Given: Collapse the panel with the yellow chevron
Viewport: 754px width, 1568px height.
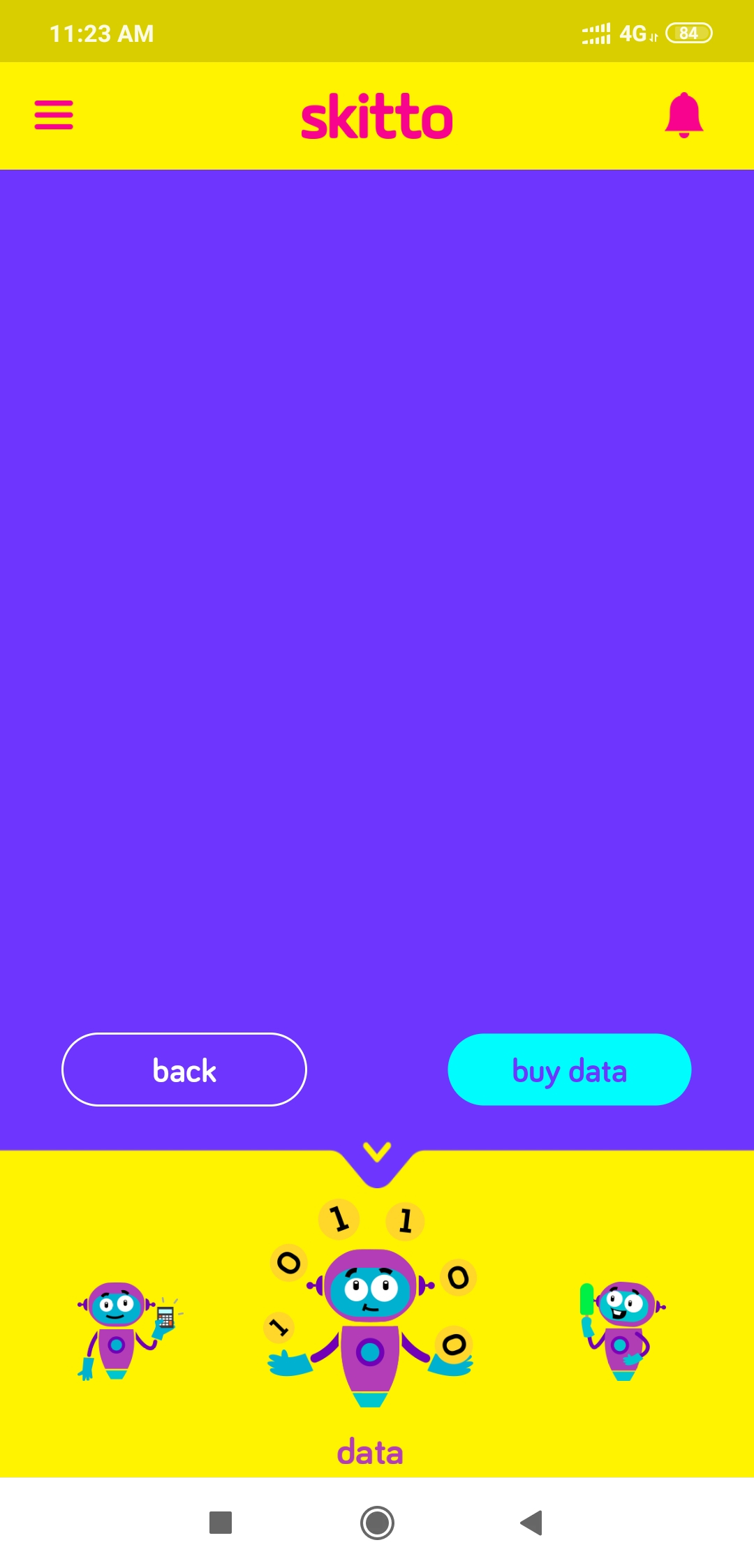Looking at the screenshot, I should tap(377, 1153).
